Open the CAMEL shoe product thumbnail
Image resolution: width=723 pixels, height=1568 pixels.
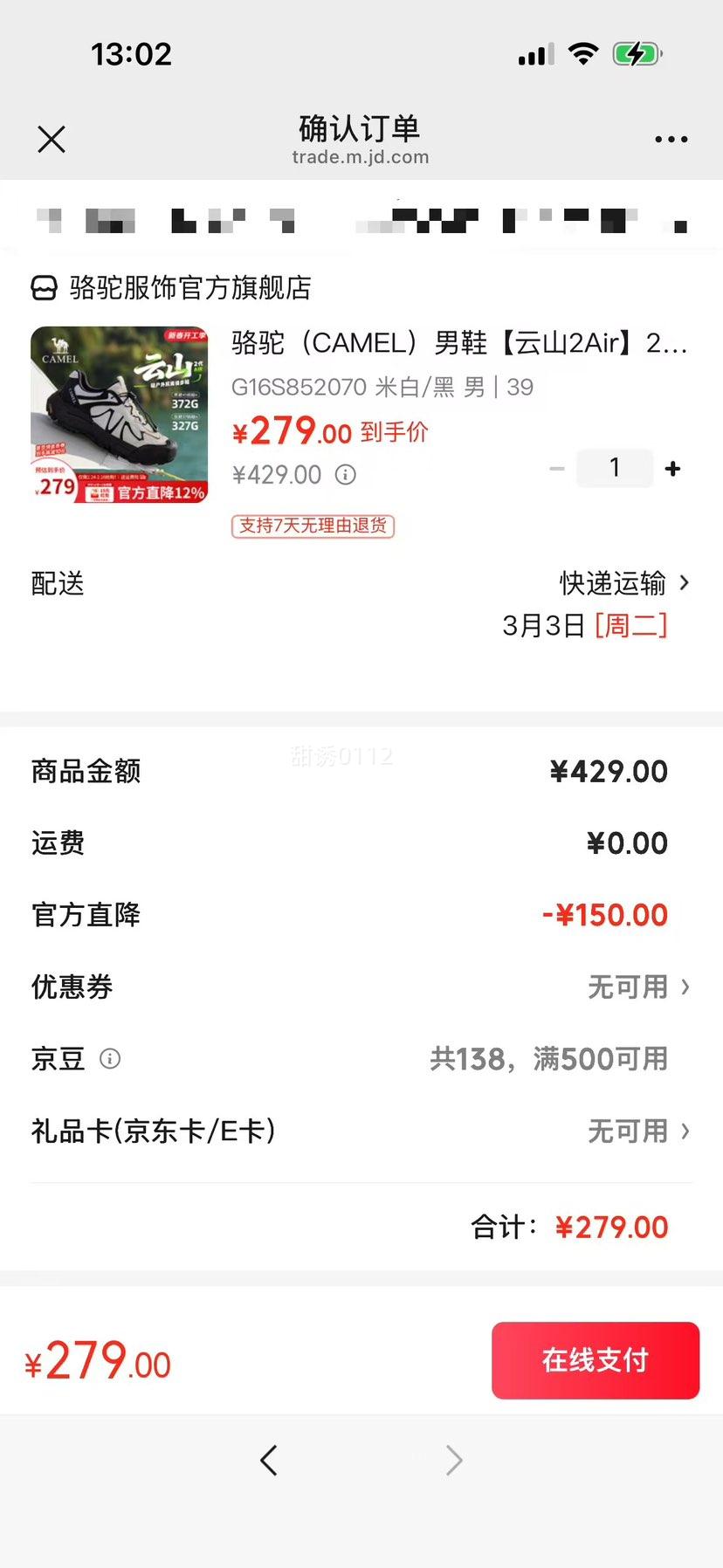coord(119,415)
